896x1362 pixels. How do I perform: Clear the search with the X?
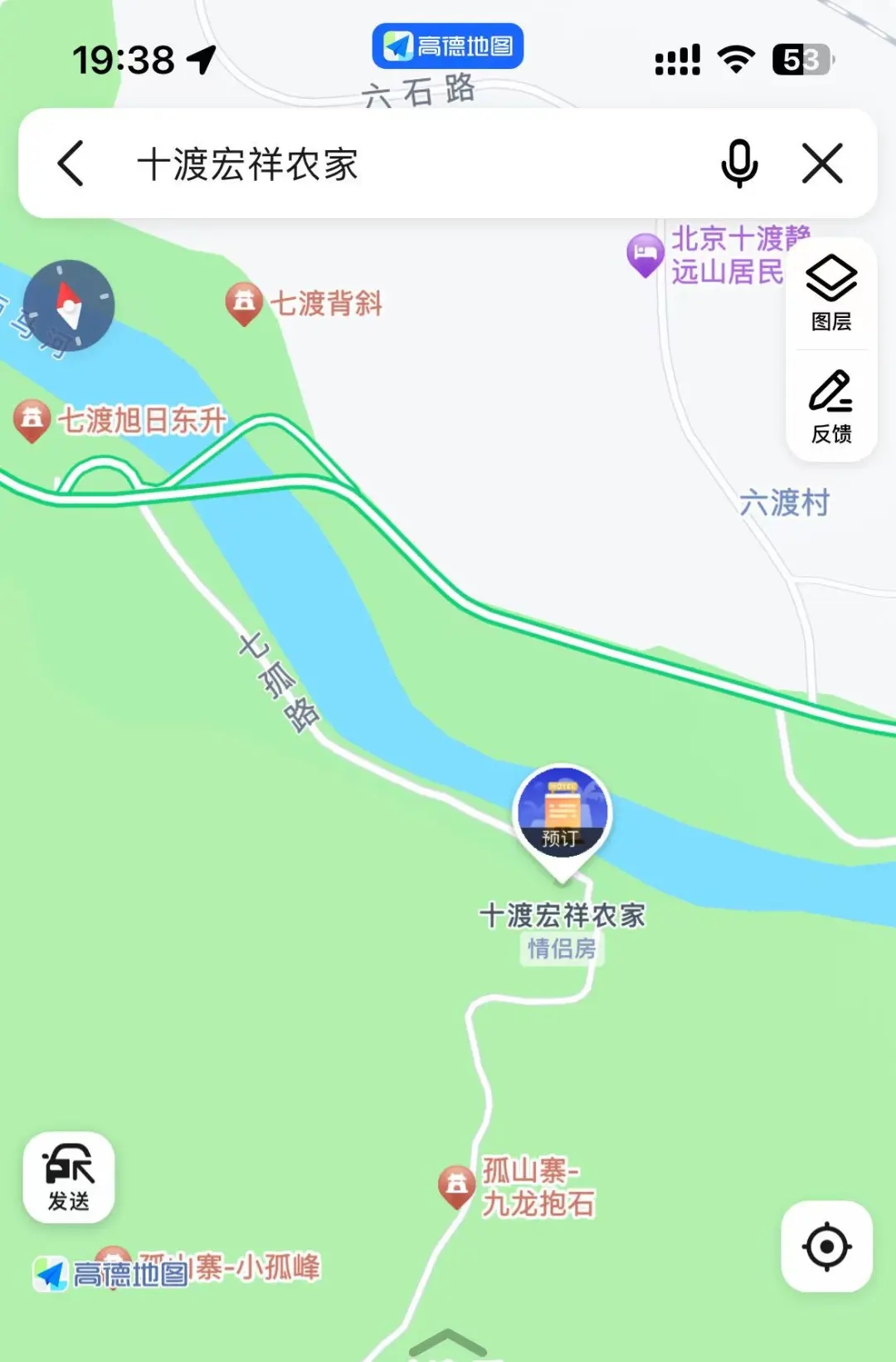tap(822, 164)
